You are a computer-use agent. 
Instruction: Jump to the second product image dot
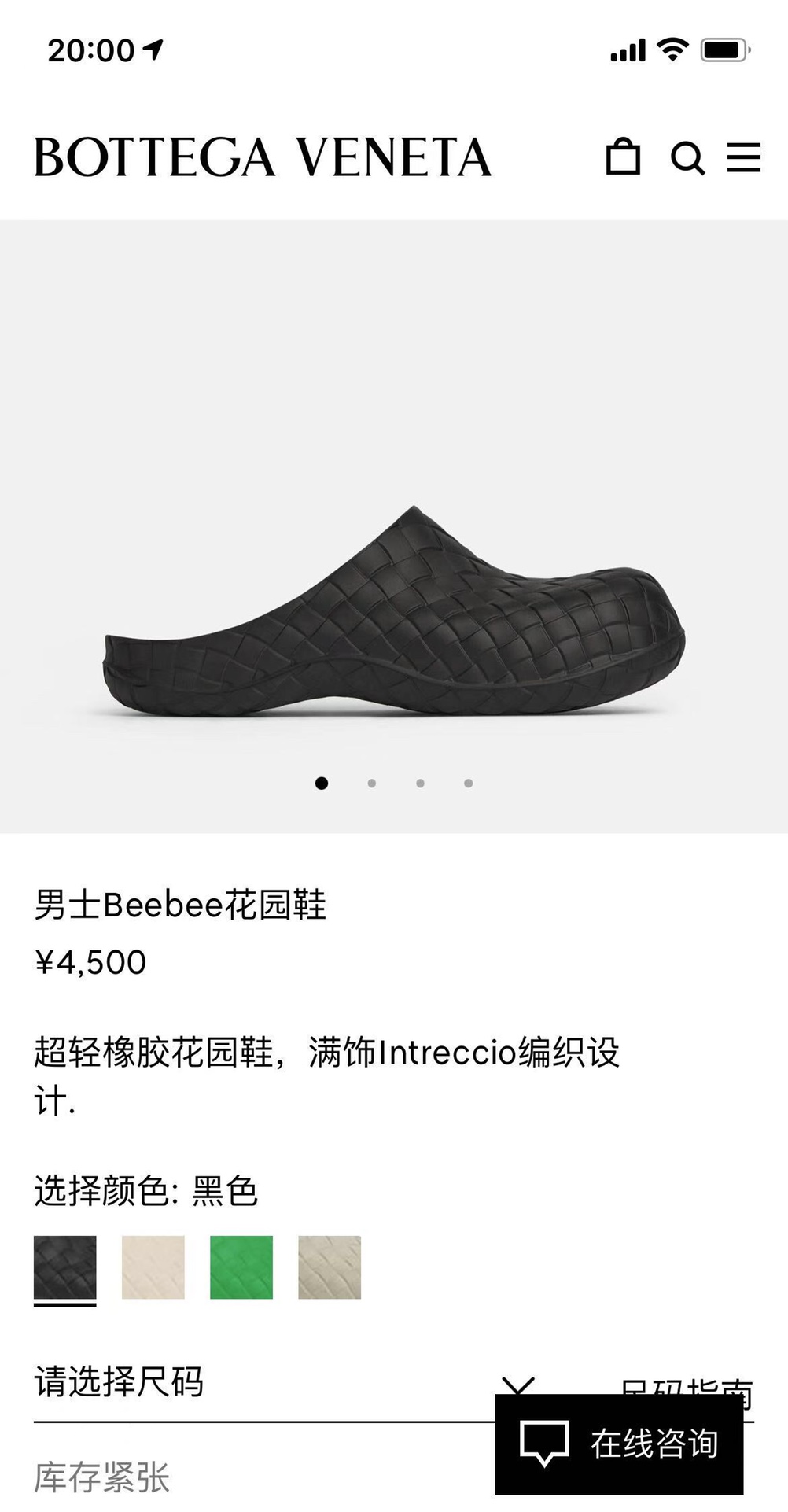pyautogui.click(x=372, y=784)
